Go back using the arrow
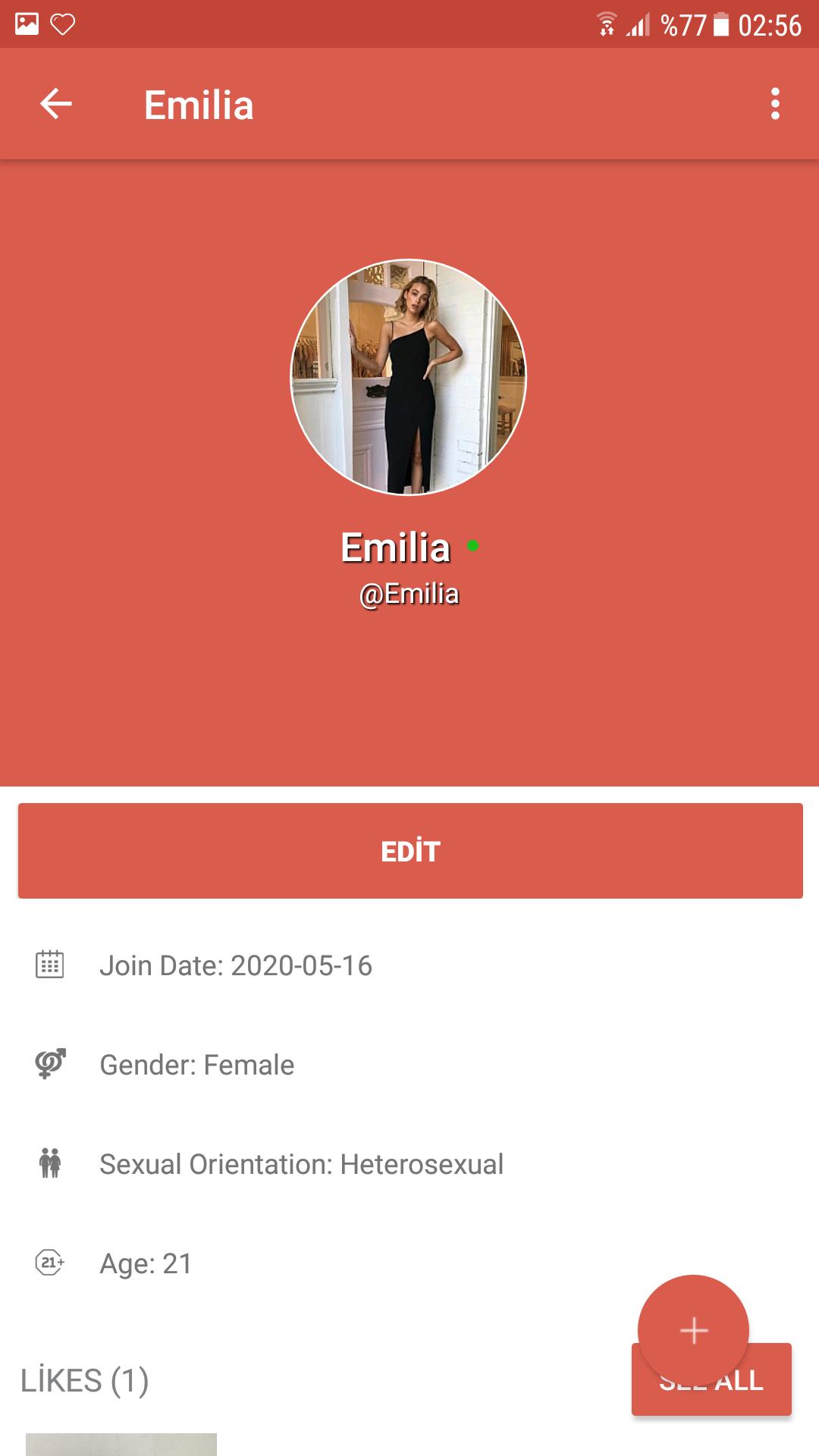 [x=55, y=104]
